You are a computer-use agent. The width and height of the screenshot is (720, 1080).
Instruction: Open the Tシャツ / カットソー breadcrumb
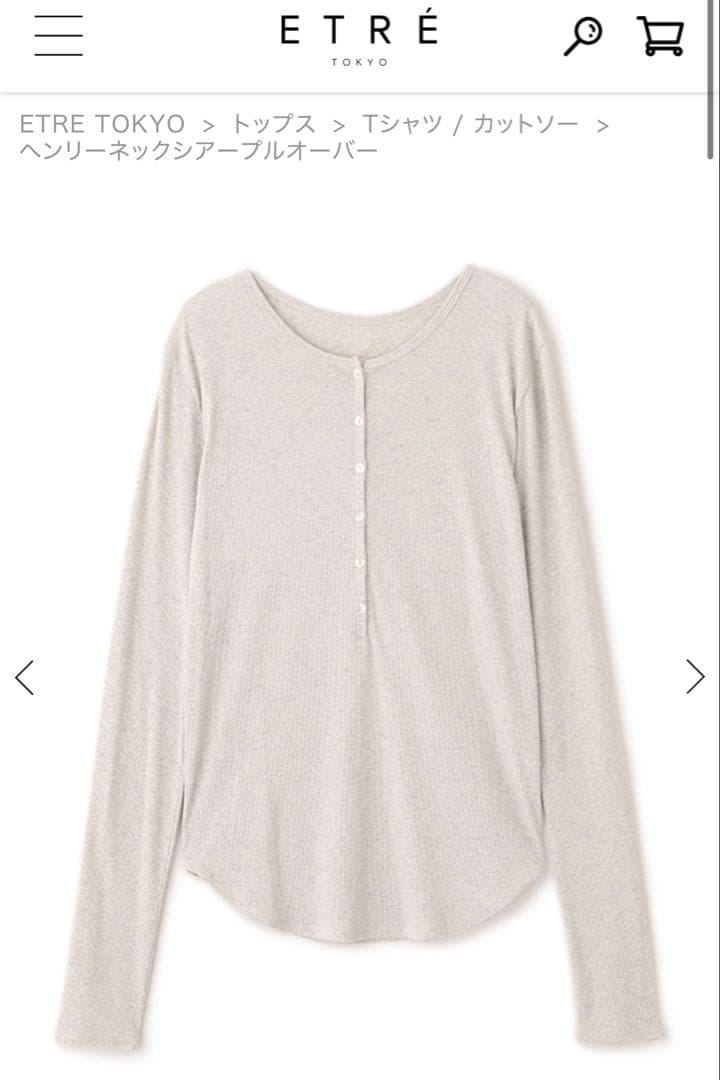tap(470, 124)
